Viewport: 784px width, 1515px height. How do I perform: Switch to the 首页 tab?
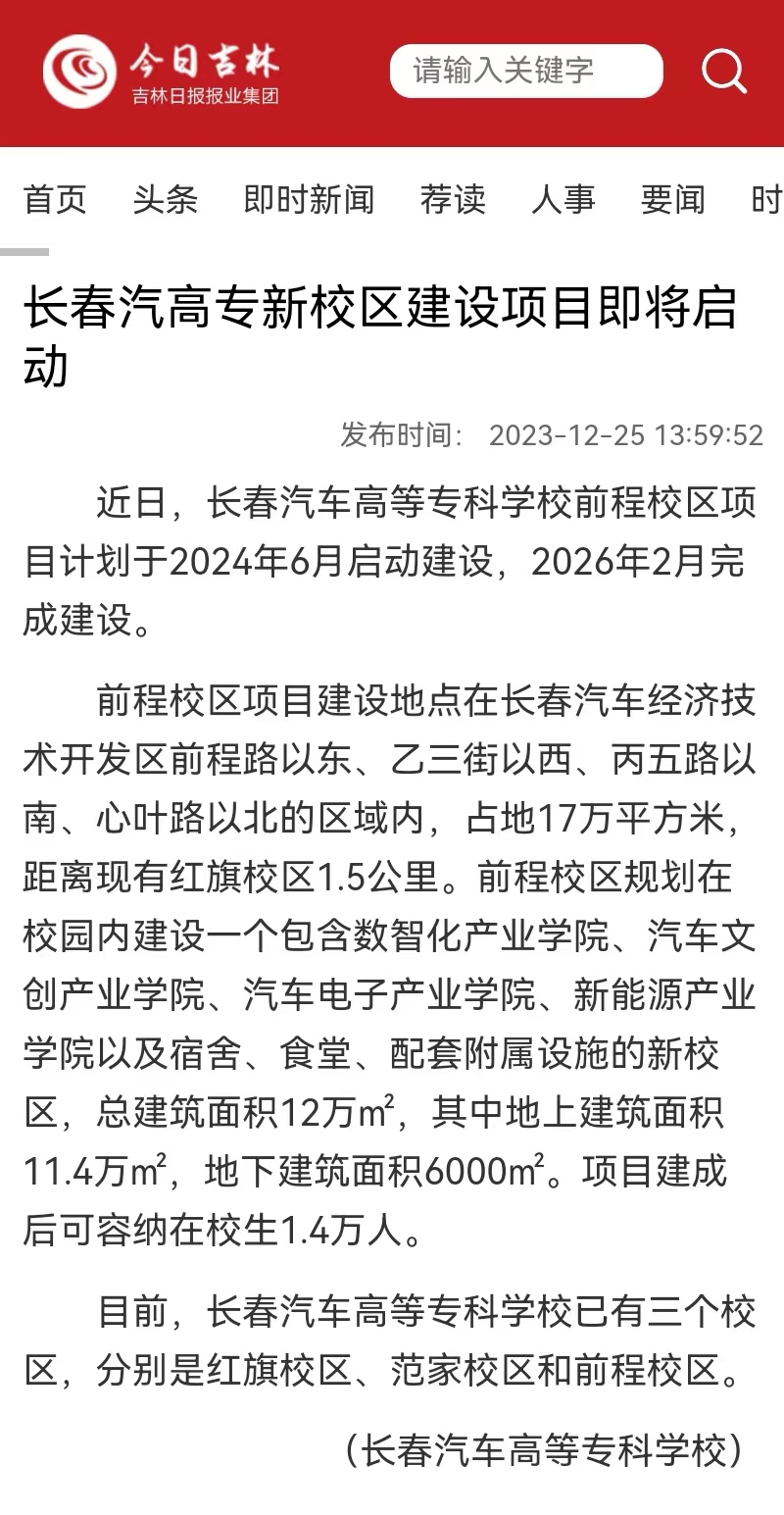click(x=55, y=199)
